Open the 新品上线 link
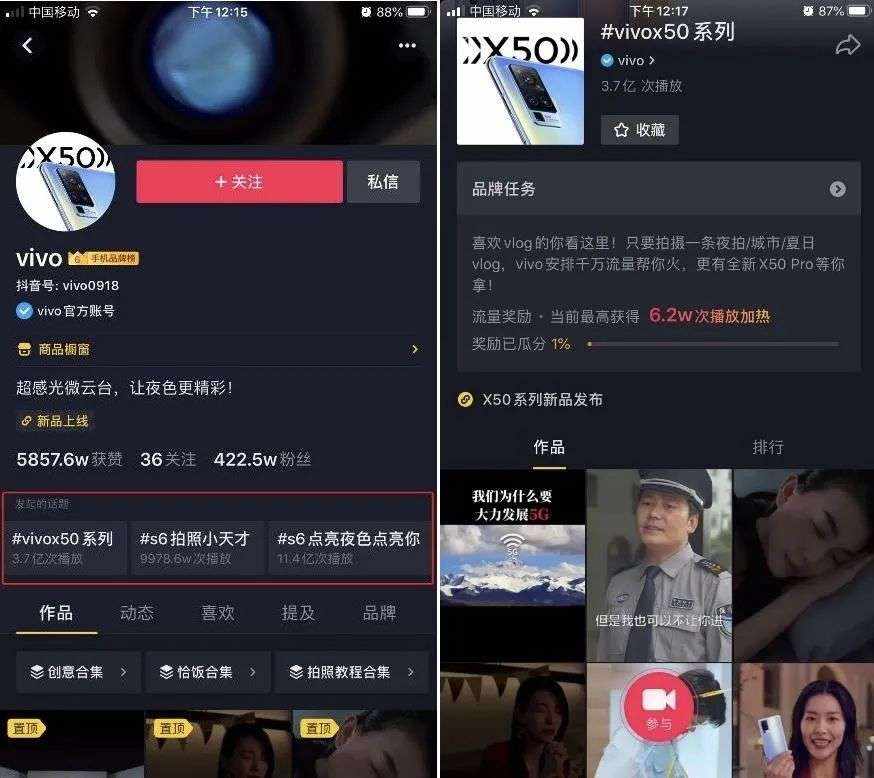The image size is (874, 778). tap(55, 421)
